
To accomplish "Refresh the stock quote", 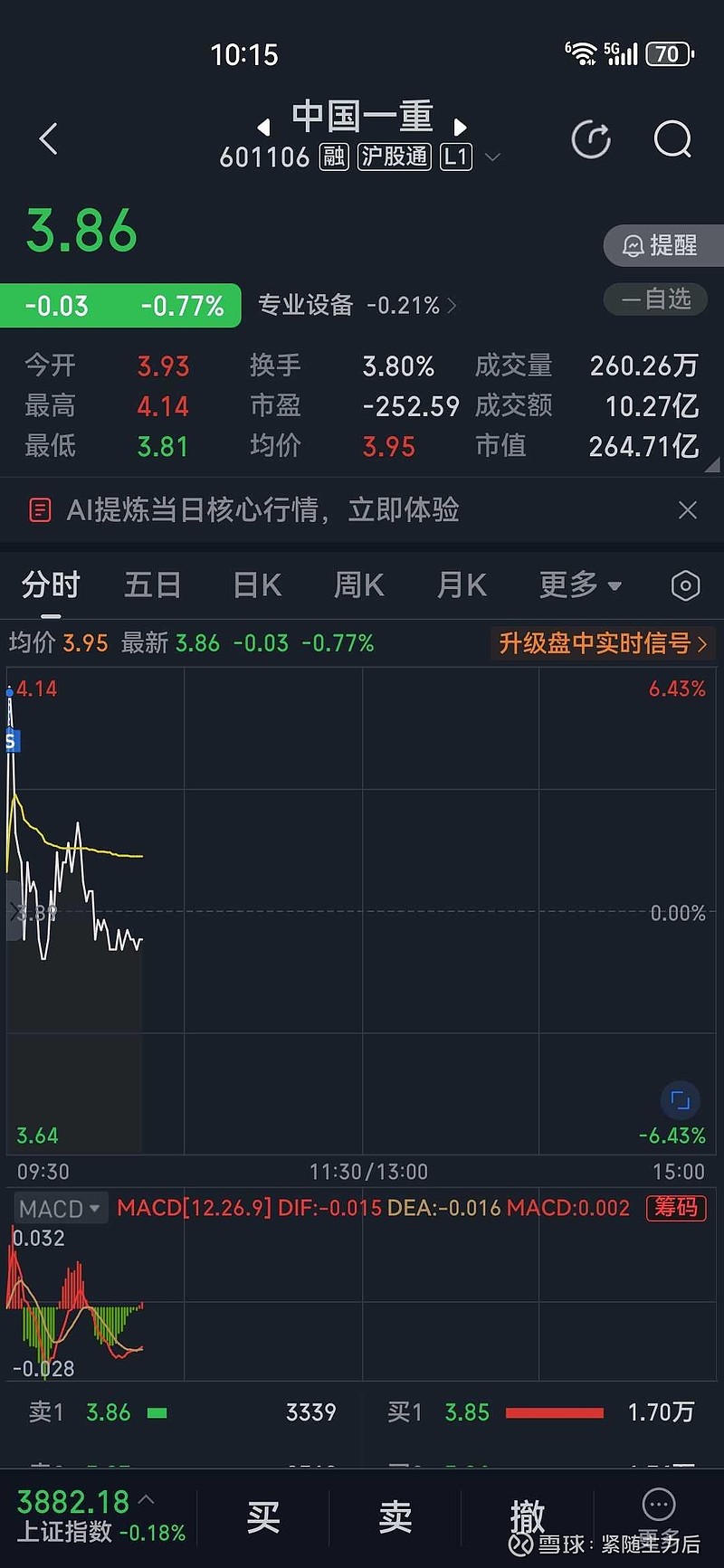I will (x=591, y=139).
